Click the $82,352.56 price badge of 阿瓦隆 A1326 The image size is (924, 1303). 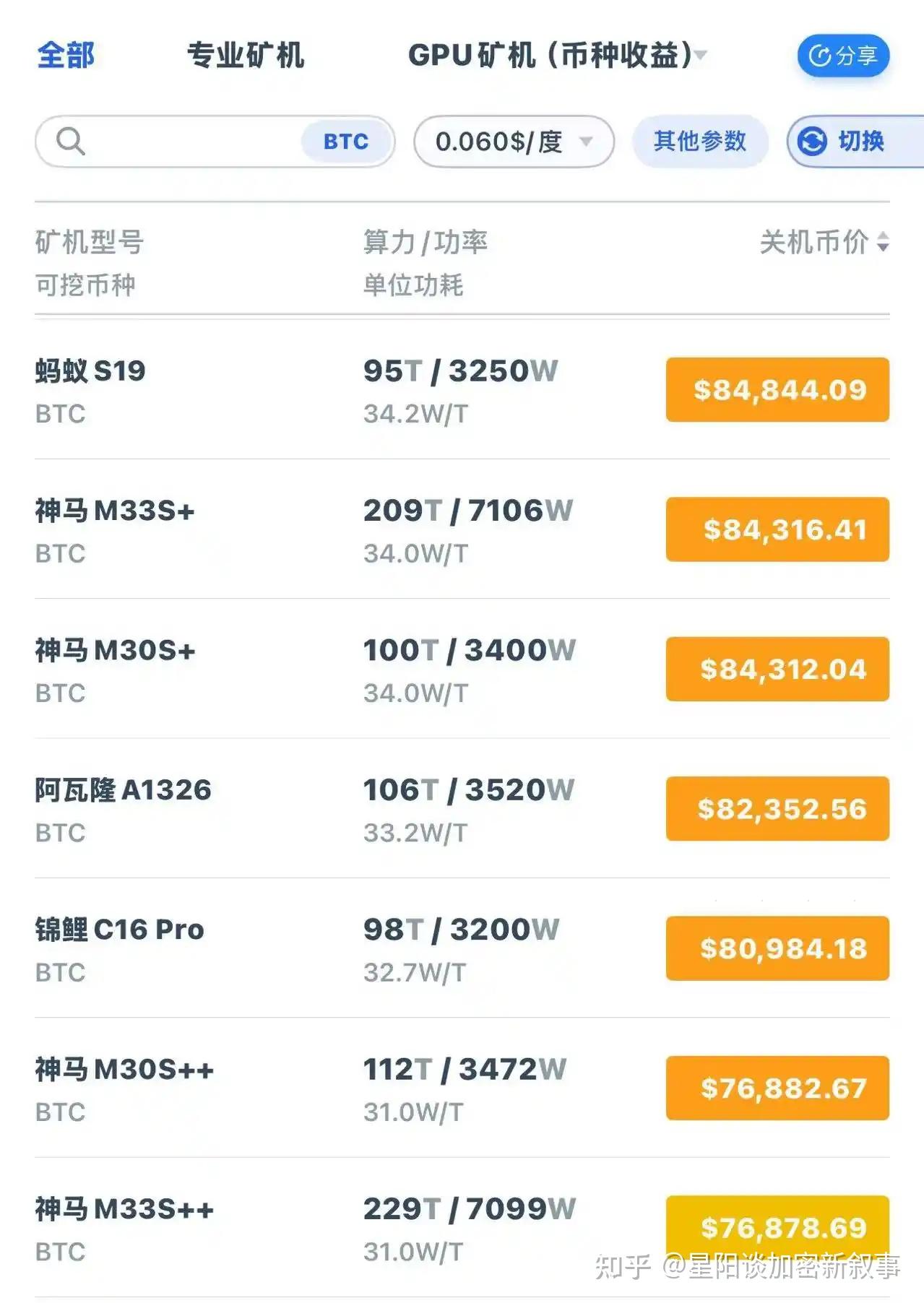777,809
